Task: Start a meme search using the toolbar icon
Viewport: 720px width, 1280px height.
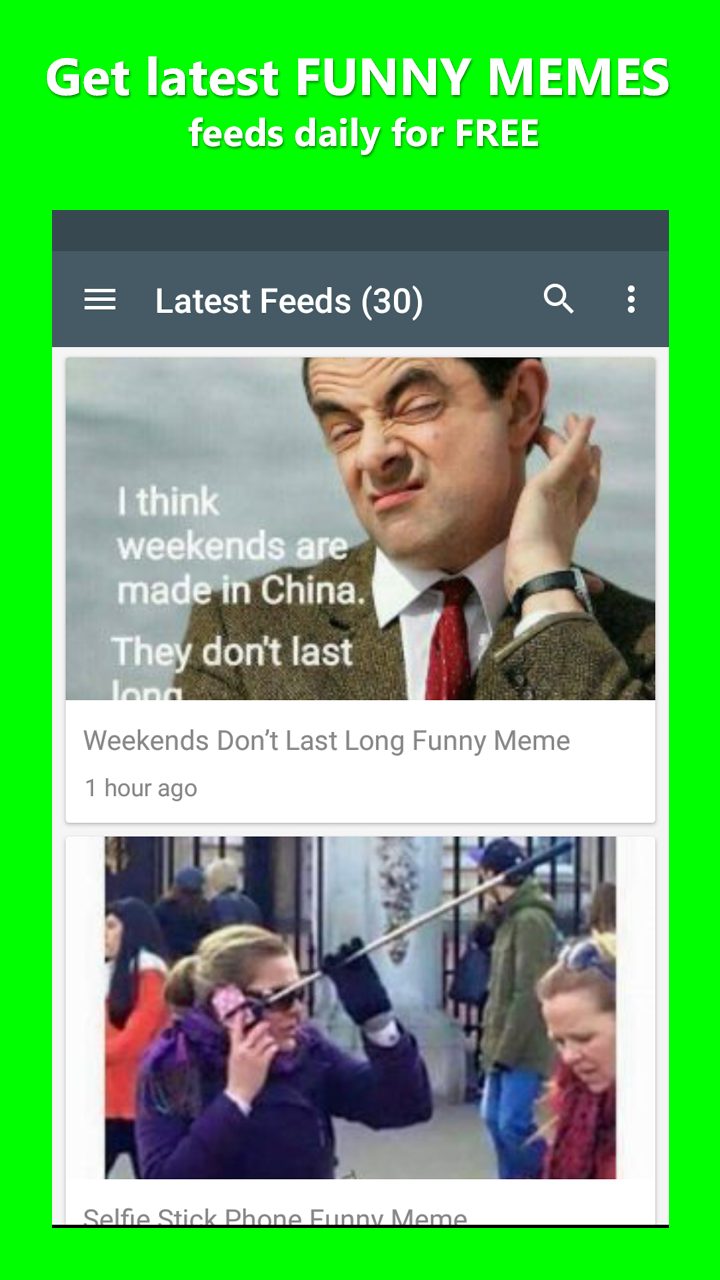Action: pyautogui.click(x=559, y=299)
